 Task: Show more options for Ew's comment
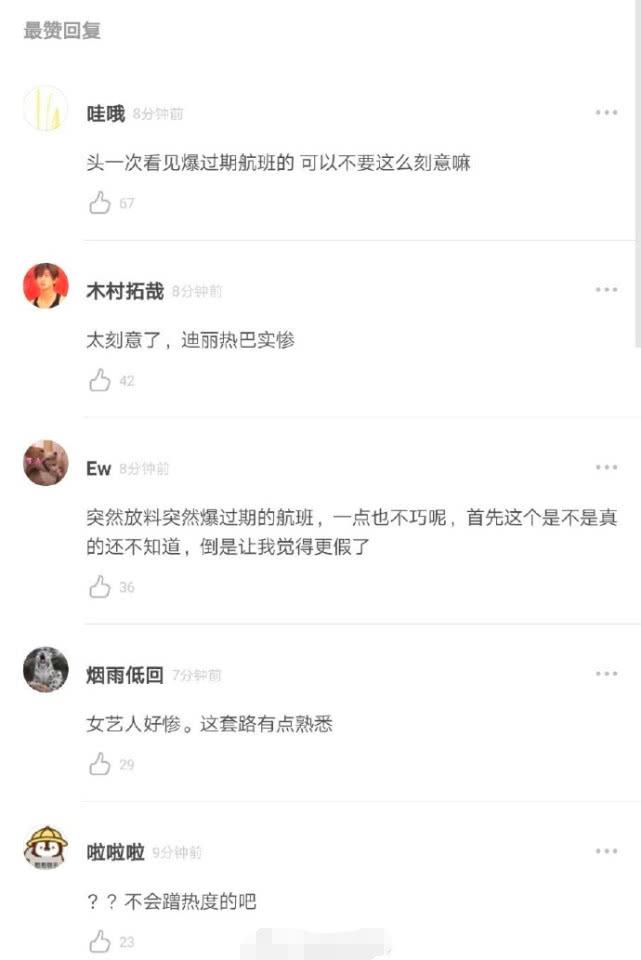click(606, 468)
